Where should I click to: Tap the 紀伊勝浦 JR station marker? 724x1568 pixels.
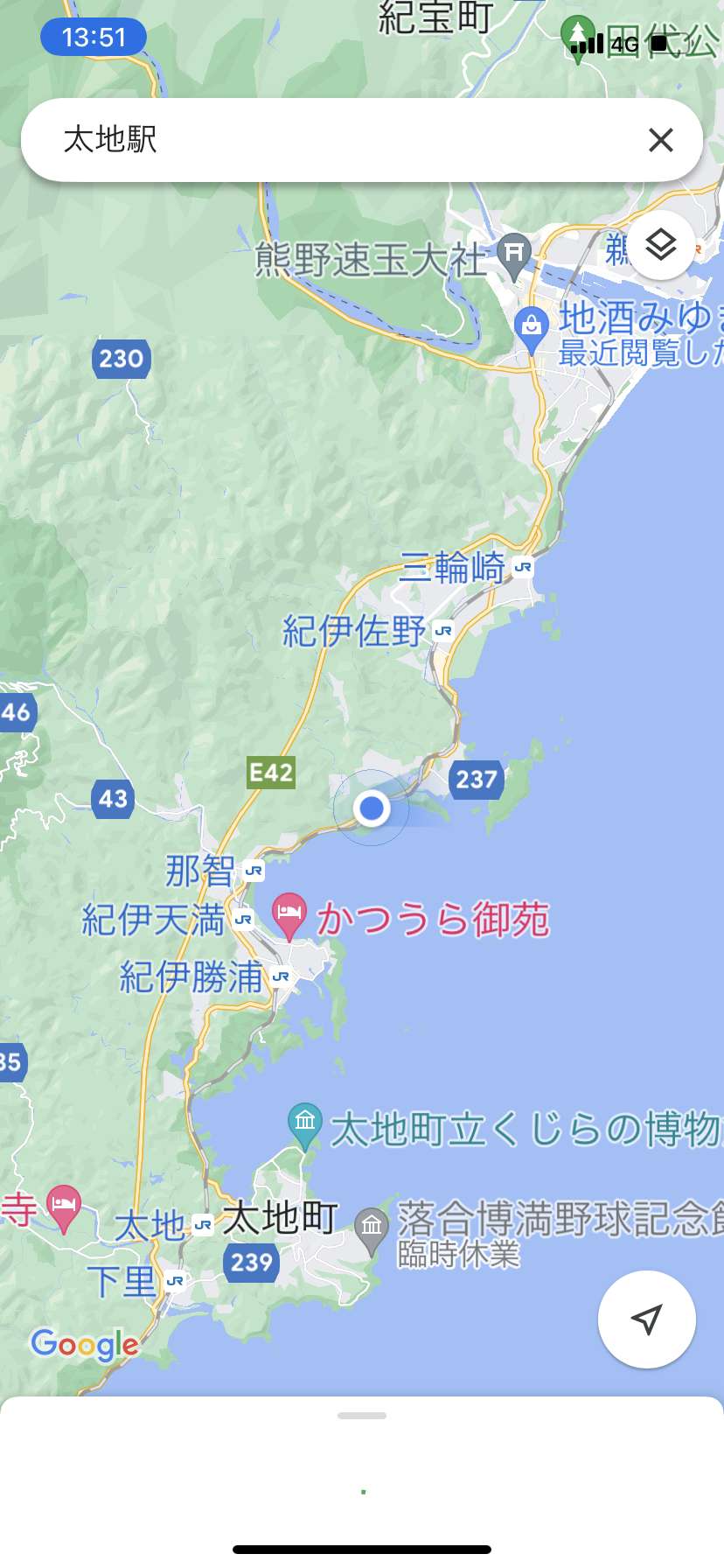(281, 976)
